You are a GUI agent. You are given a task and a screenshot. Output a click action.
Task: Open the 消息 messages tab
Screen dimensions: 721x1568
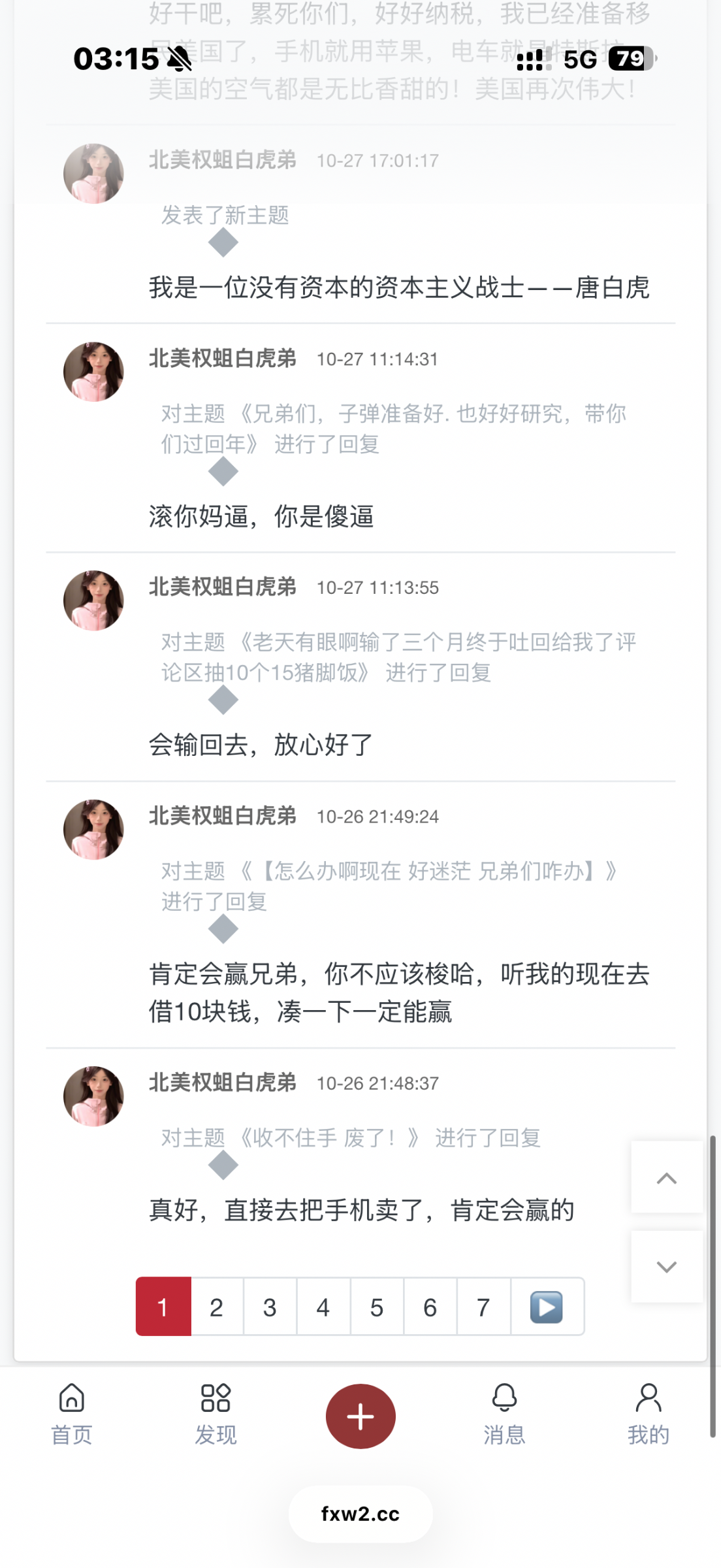[x=504, y=1415]
